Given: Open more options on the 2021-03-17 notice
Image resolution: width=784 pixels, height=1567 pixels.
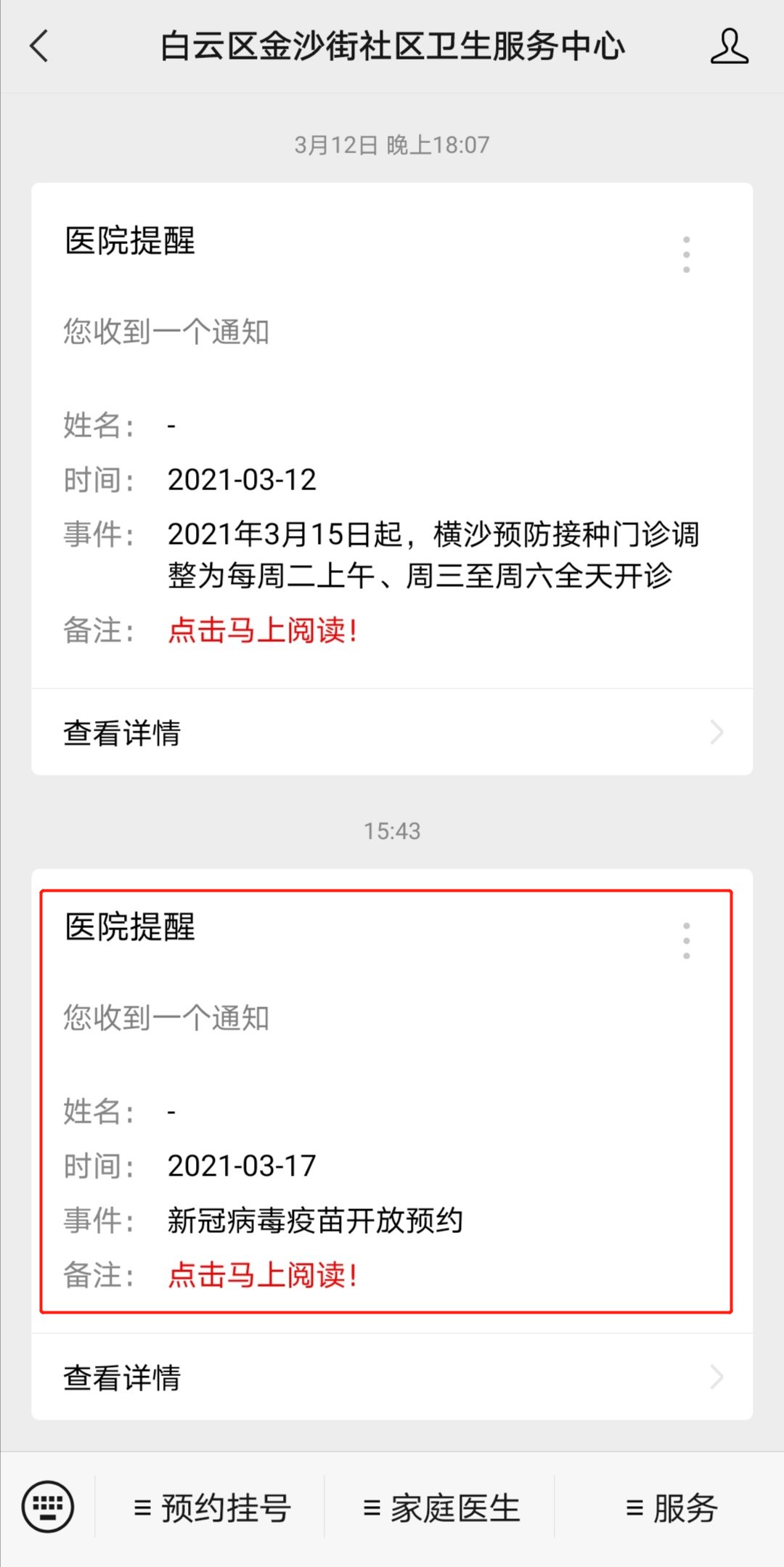Looking at the screenshot, I should click(x=686, y=941).
